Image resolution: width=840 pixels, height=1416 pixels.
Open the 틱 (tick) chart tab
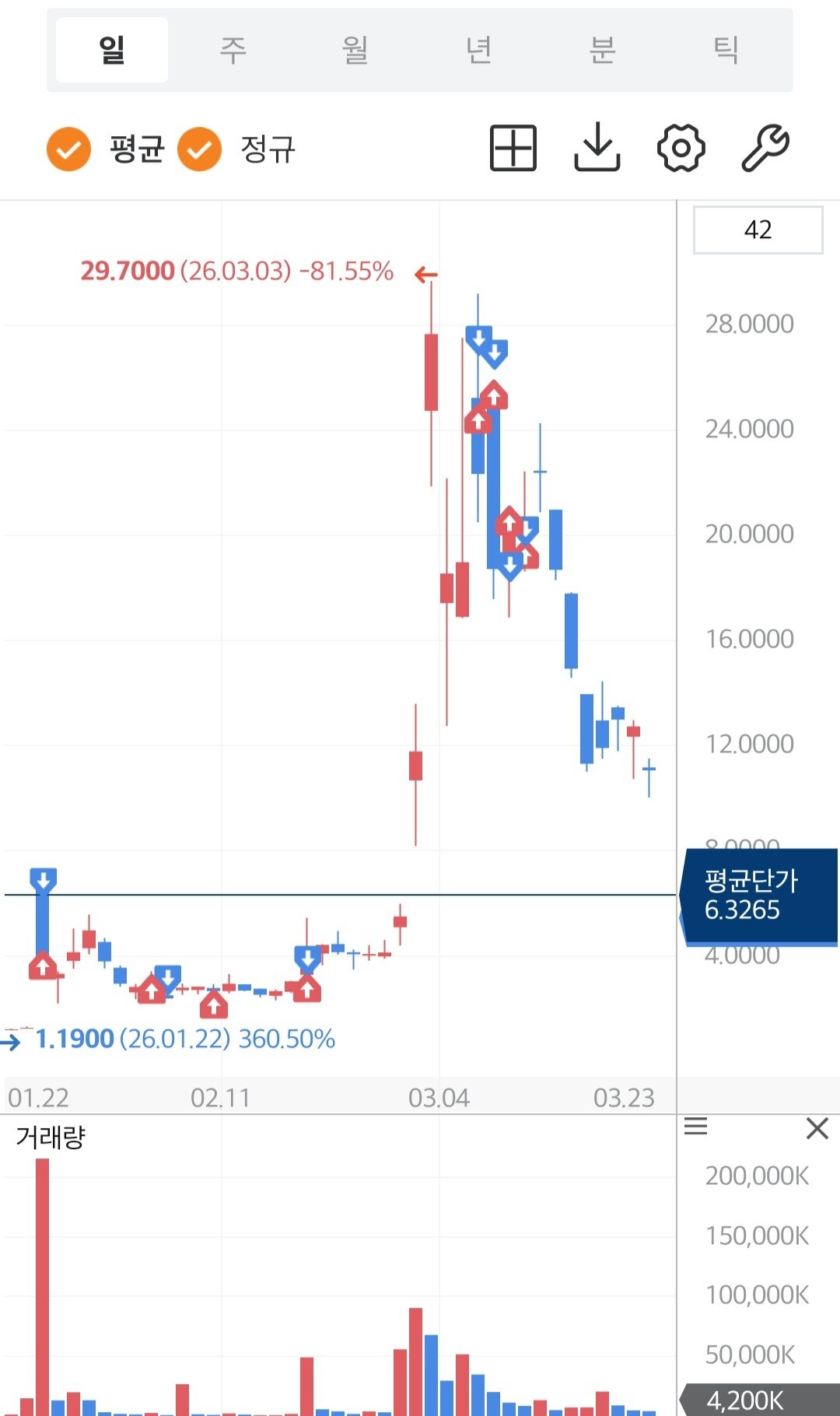725,51
